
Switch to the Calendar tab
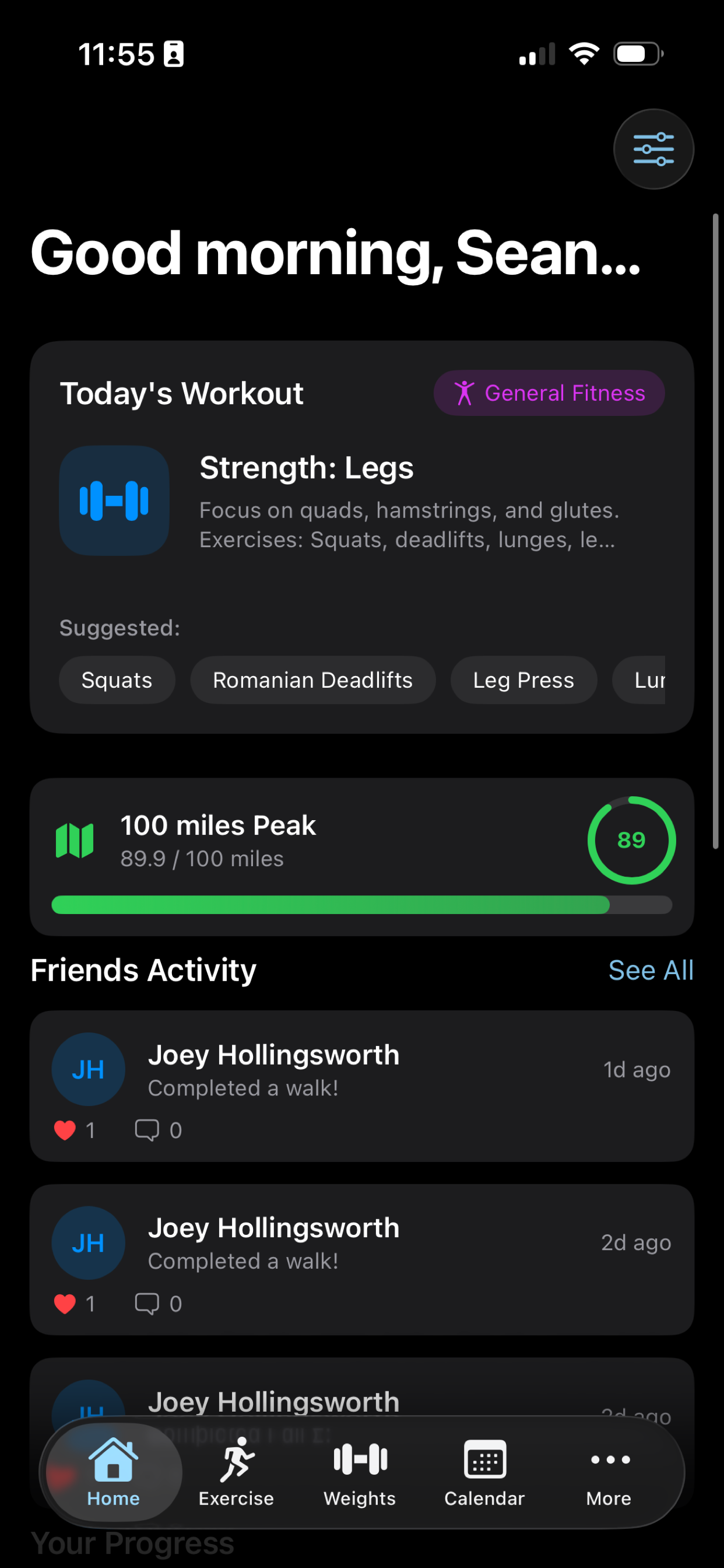coord(484,1472)
